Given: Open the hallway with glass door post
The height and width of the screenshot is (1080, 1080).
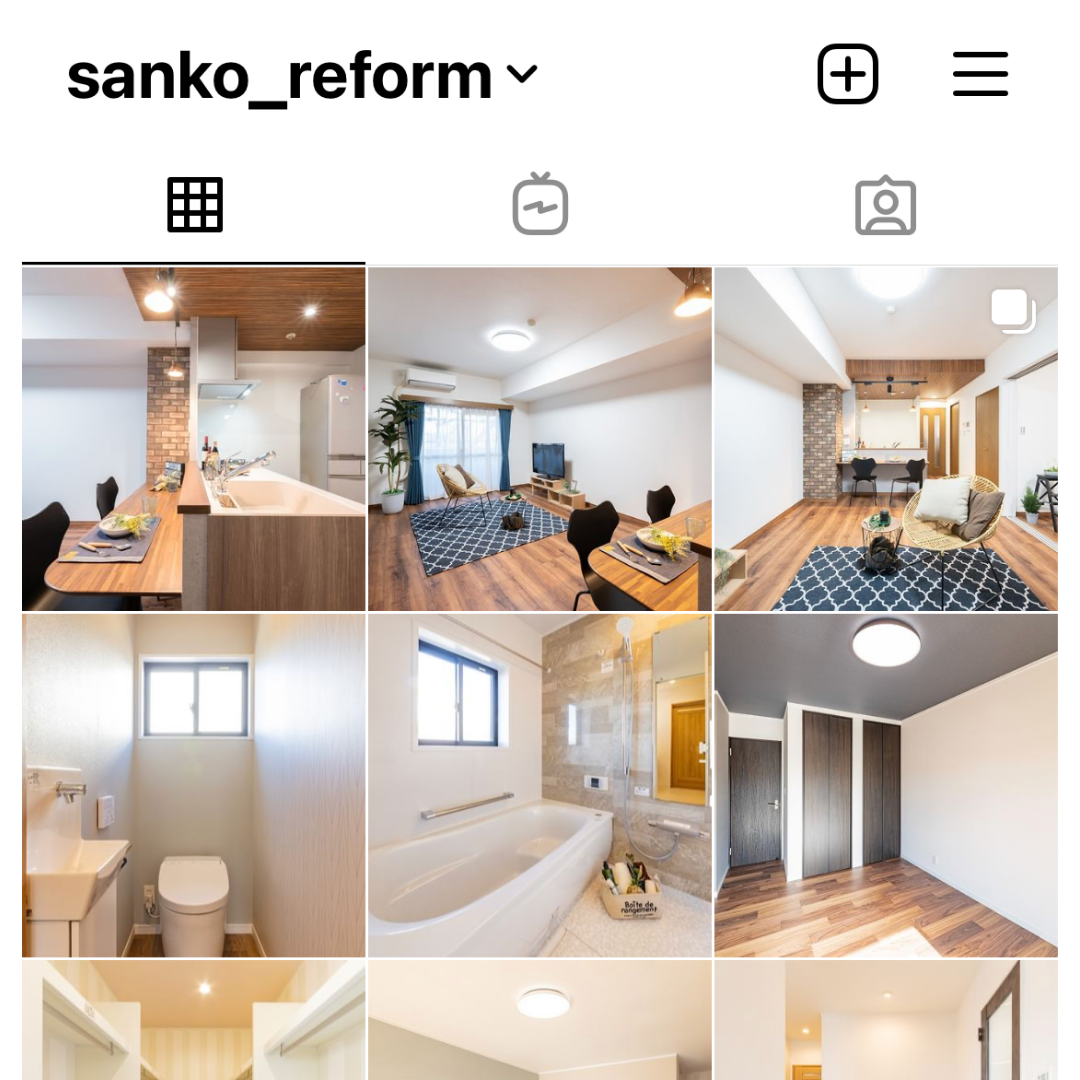Looking at the screenshot, I should pos(886,1020).
